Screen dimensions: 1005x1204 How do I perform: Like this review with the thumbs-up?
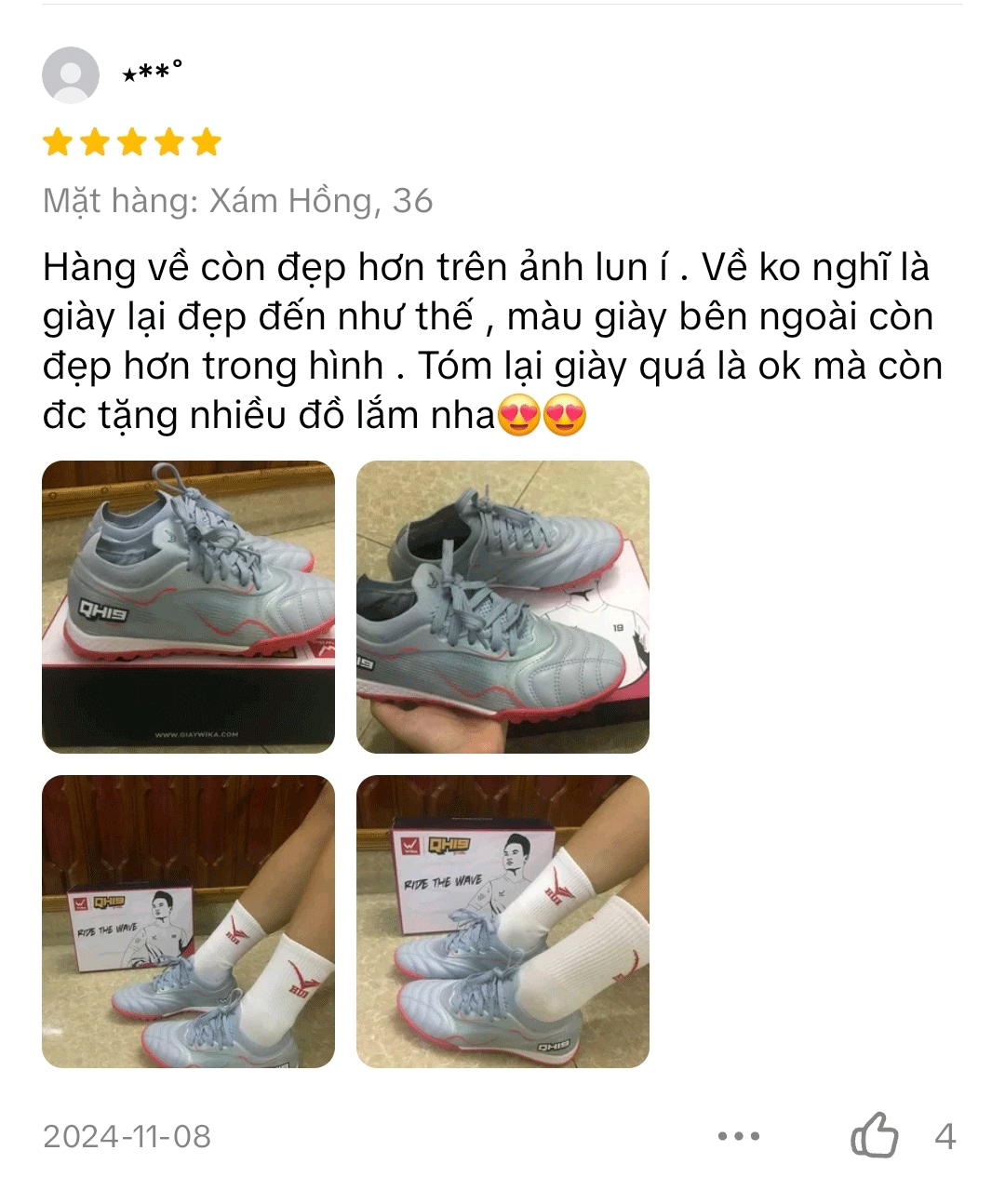[x=875, y=1135]
